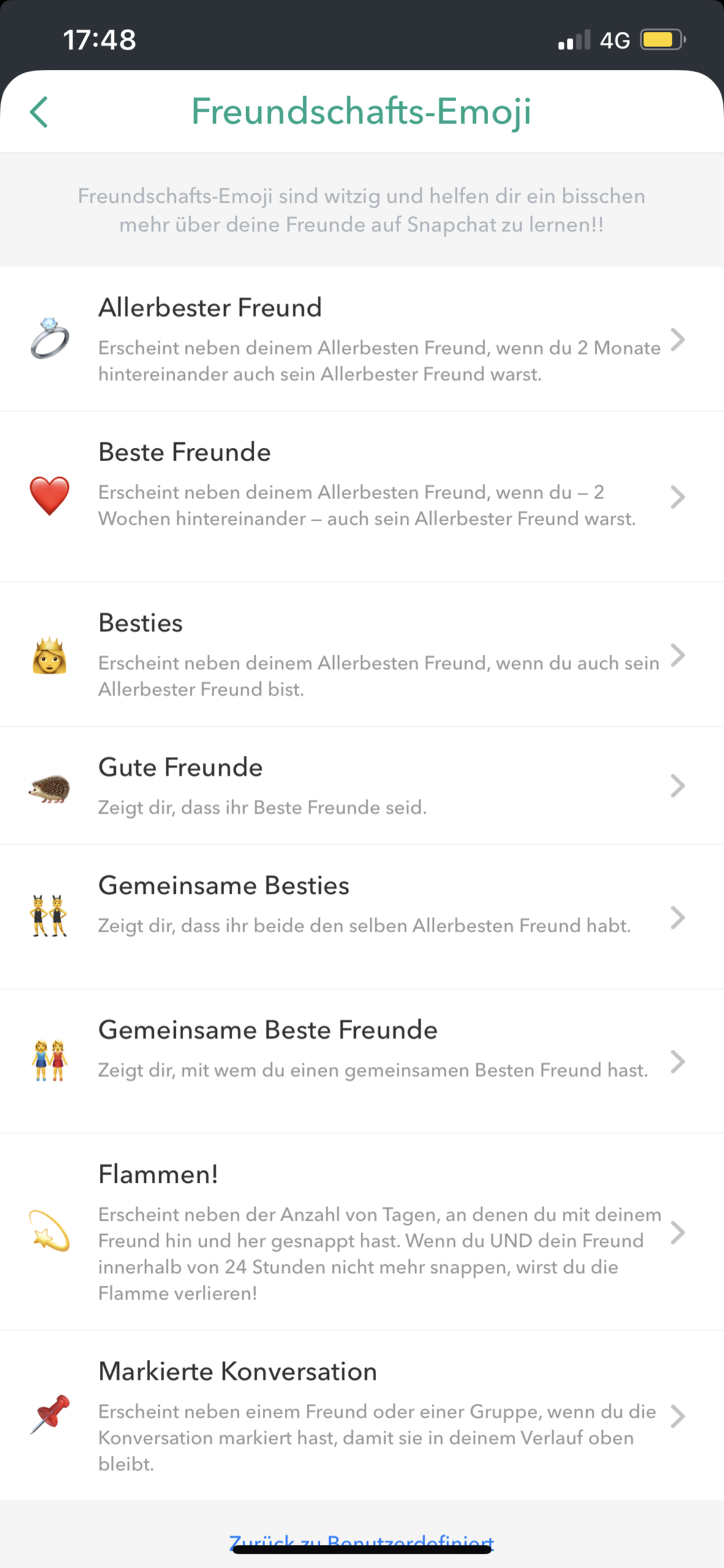Open Markierte Konversation settings
Viewport: 724px width, 1568px height.
coord(677,1416)
